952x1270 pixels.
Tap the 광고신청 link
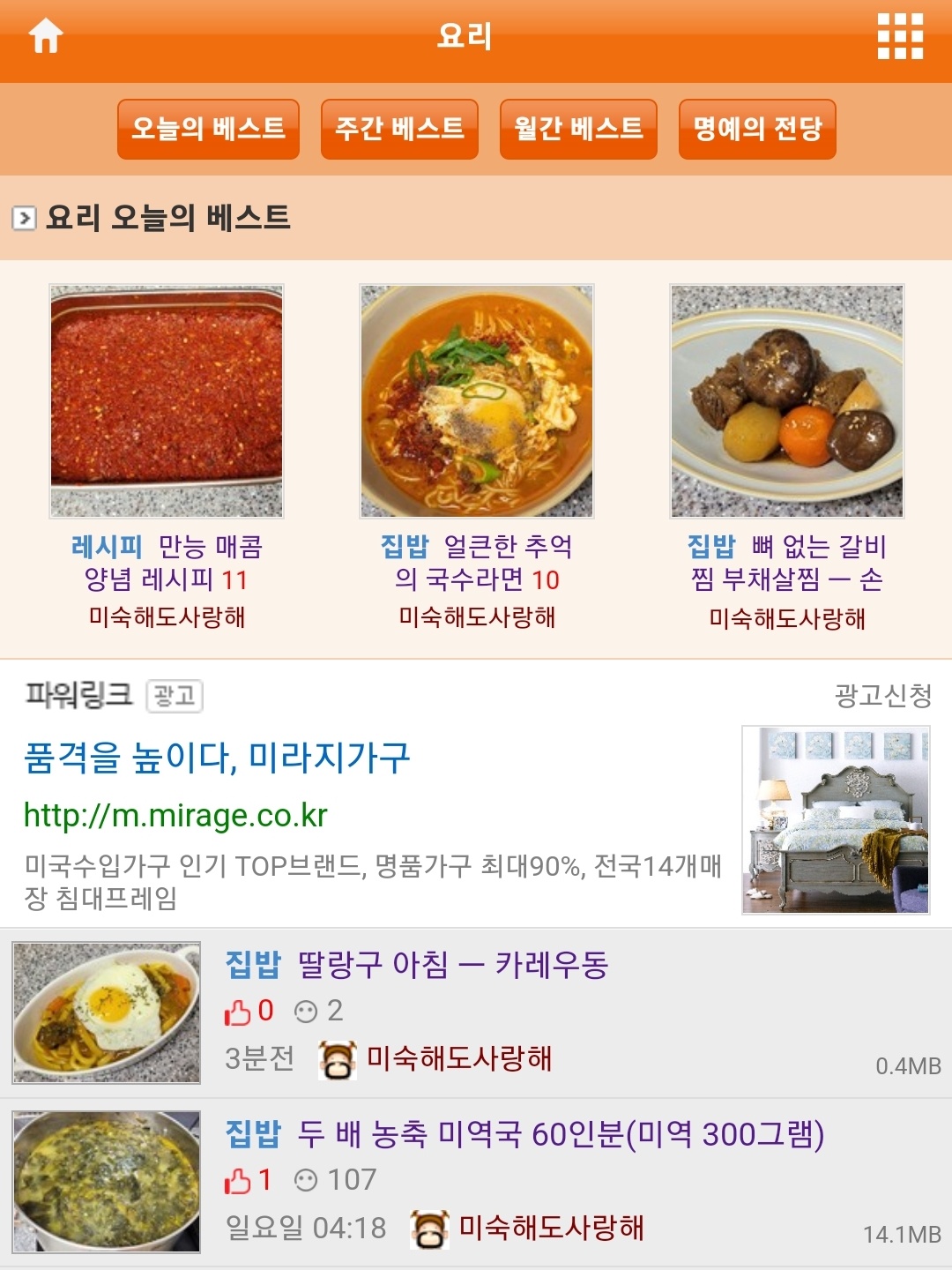click(x=882, y=696)
